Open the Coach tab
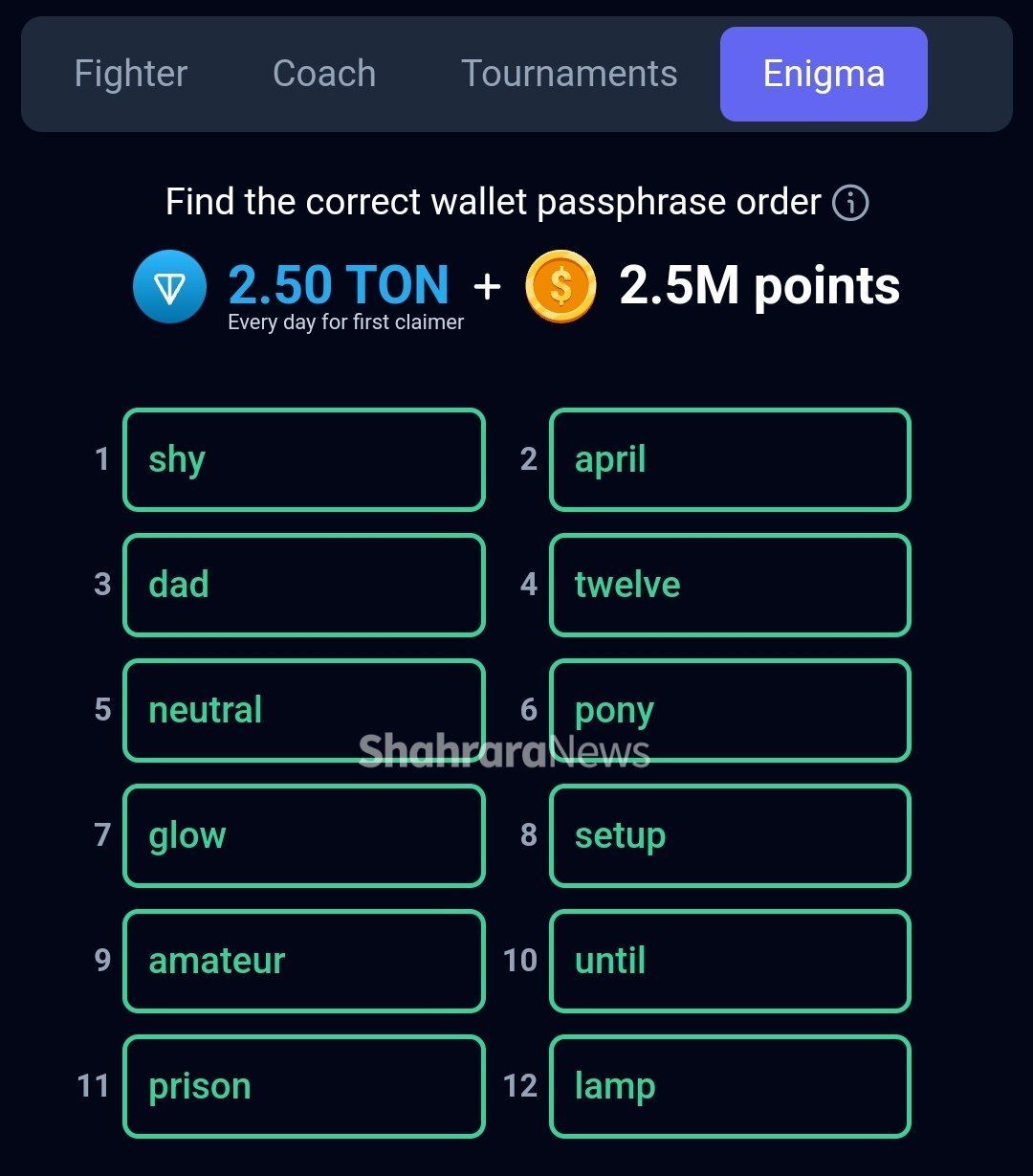The width and height of the screenshot is (1033, 1176). (x=324, y=74)
